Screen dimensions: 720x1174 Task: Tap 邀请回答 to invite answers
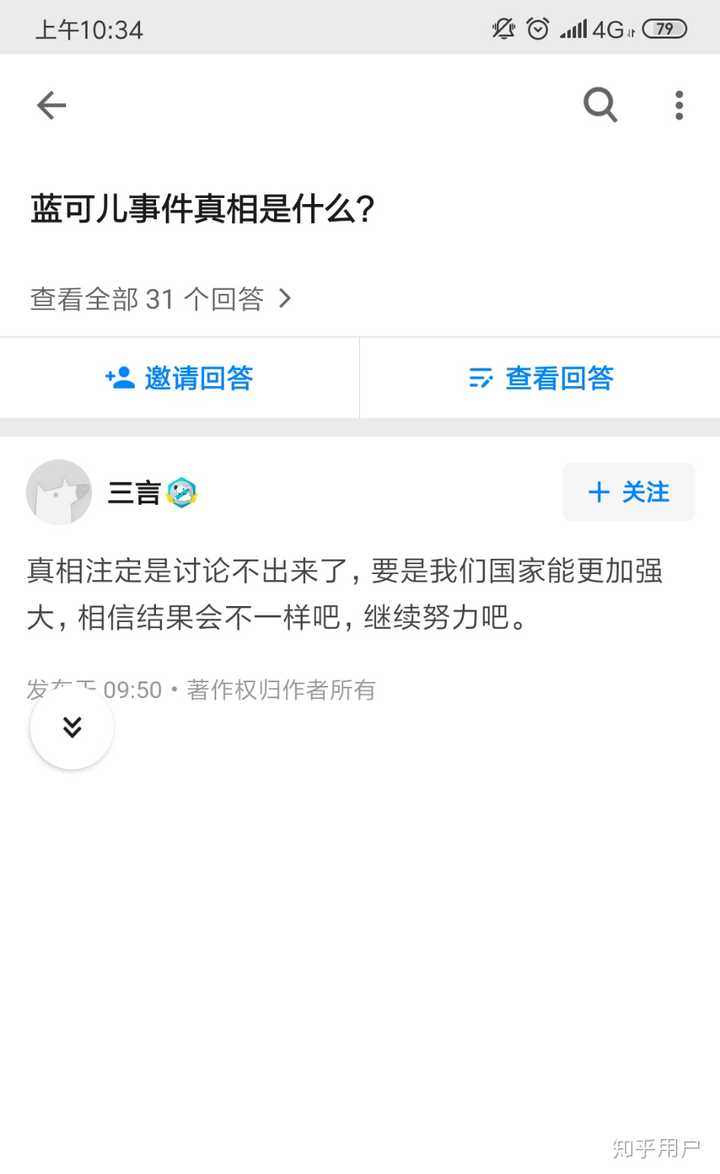pos(180,378)
